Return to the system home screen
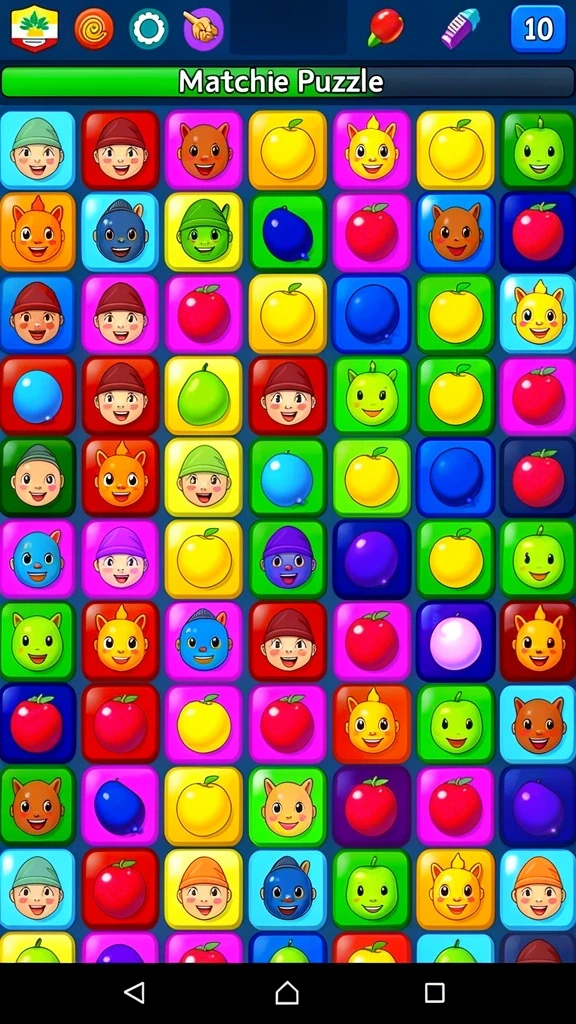Image resolution: width=576 pixels, height=1024 pixels. pos(287,993)
